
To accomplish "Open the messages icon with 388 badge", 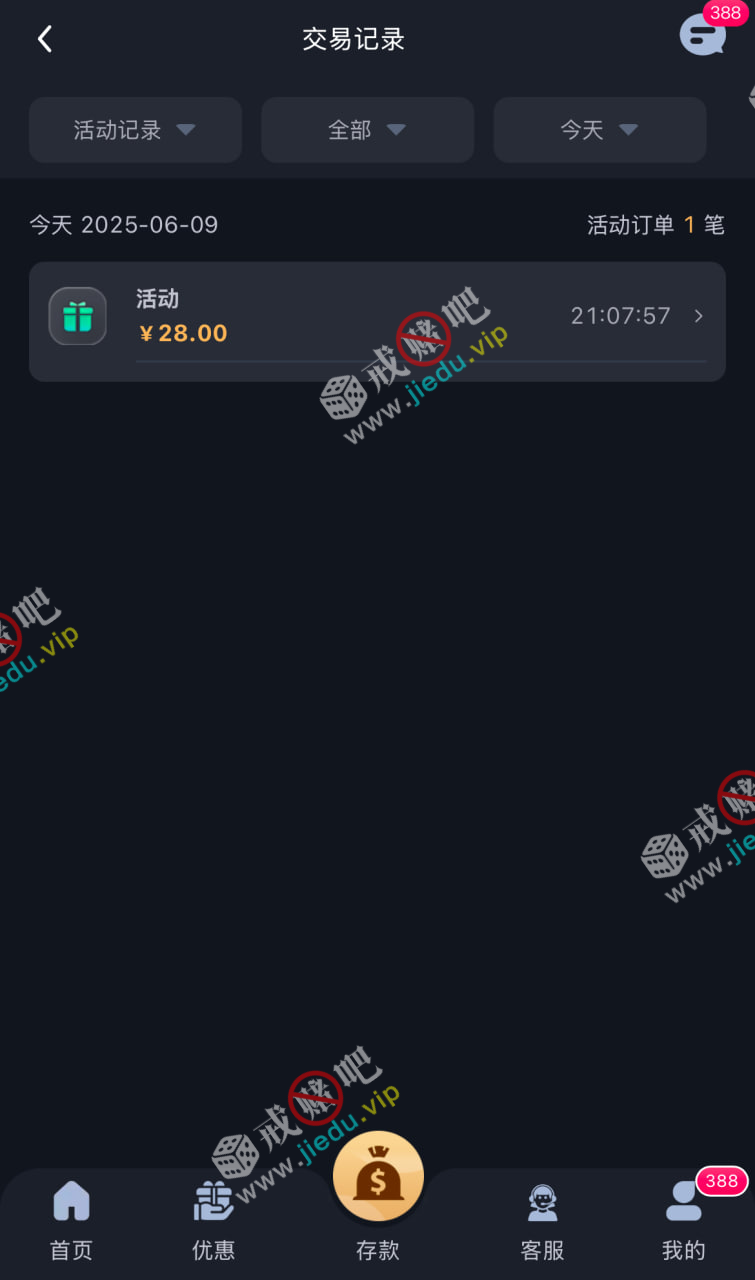I will [x=703, y=36].
